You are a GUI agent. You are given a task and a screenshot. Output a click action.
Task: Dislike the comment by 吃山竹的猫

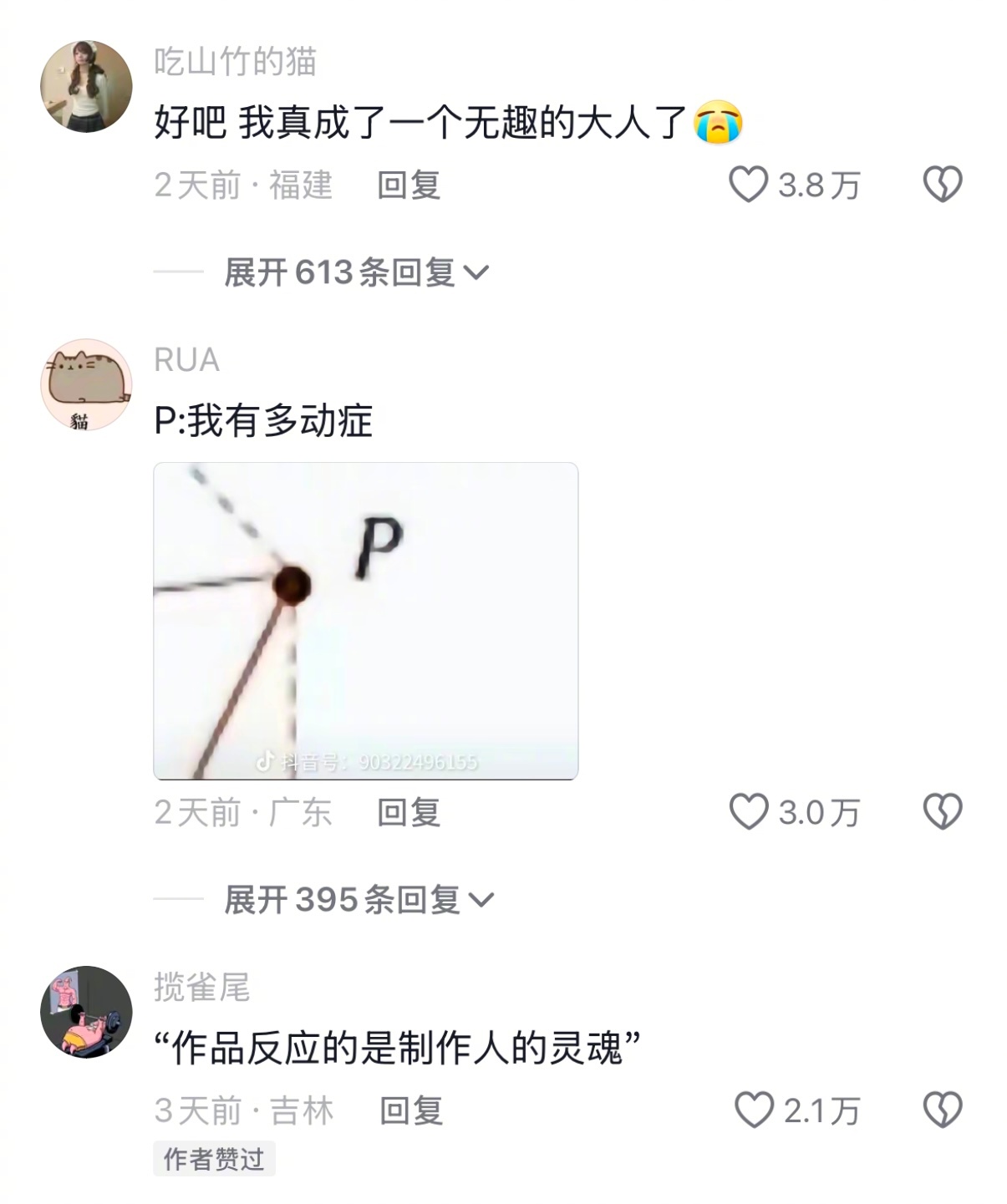[x=942, y=185]
